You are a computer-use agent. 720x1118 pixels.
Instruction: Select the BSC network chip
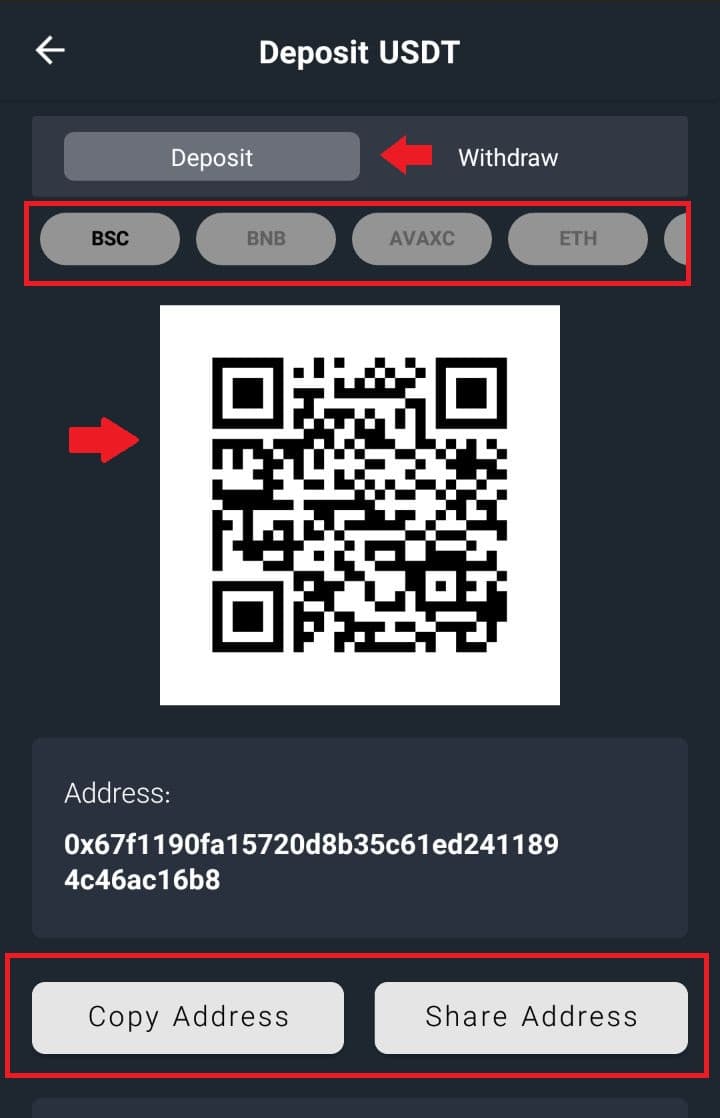[x=110, y=239]
